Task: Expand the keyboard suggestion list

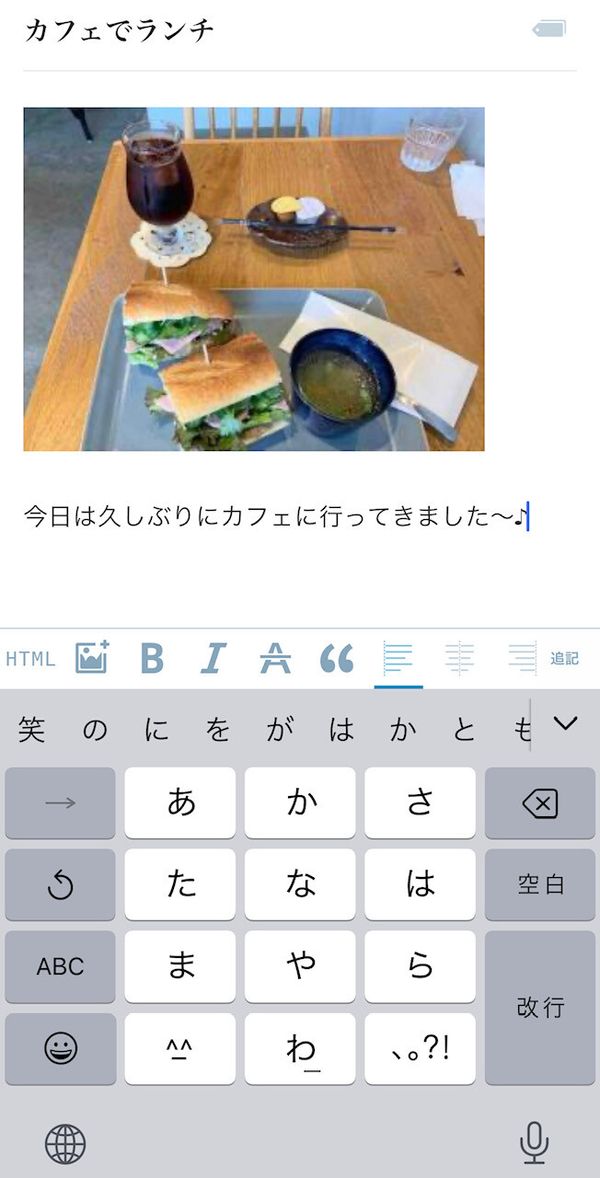Action: 565,723
